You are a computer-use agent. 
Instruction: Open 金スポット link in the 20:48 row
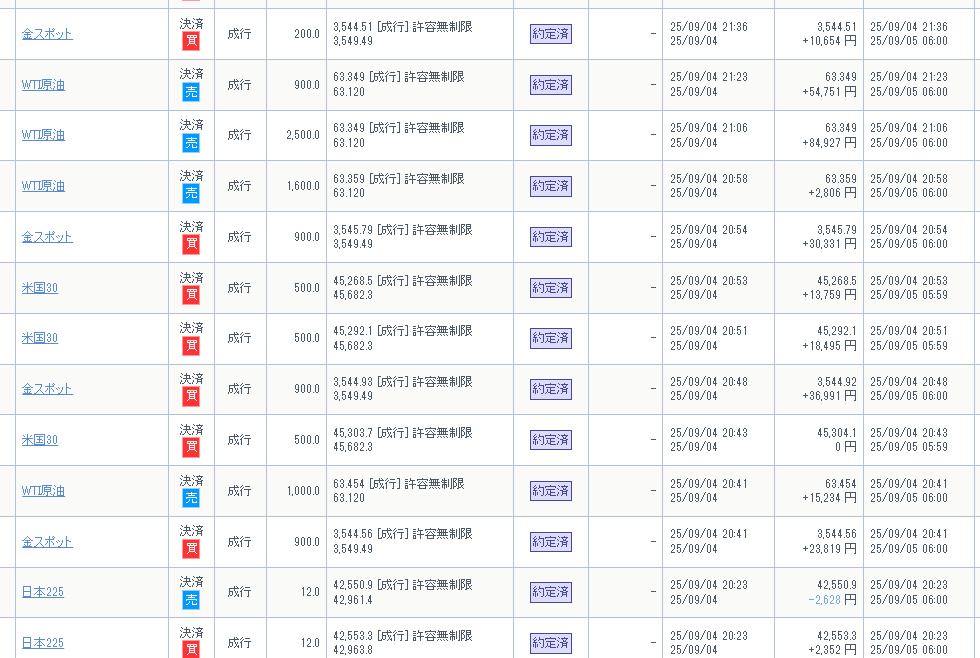point(47,389)
